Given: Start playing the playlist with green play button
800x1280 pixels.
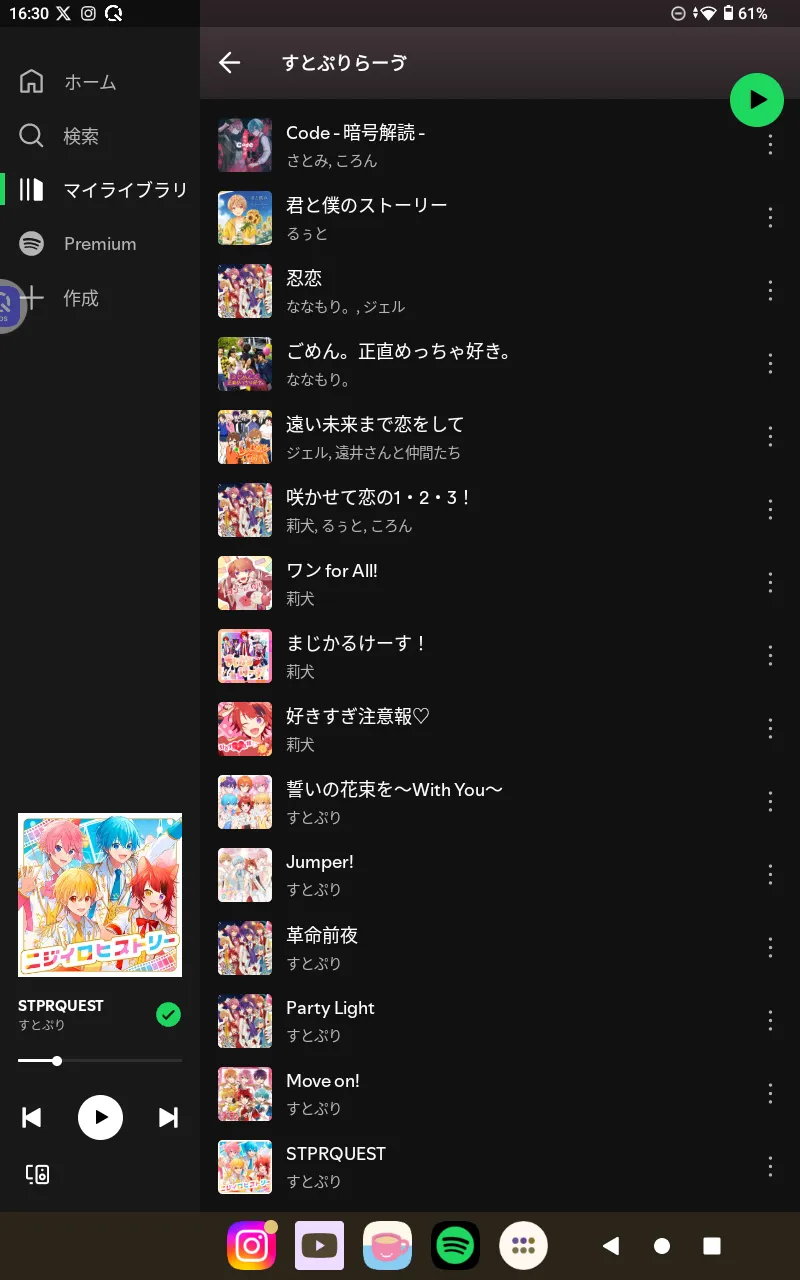Looking at the screenshot, I should (757, 99).
